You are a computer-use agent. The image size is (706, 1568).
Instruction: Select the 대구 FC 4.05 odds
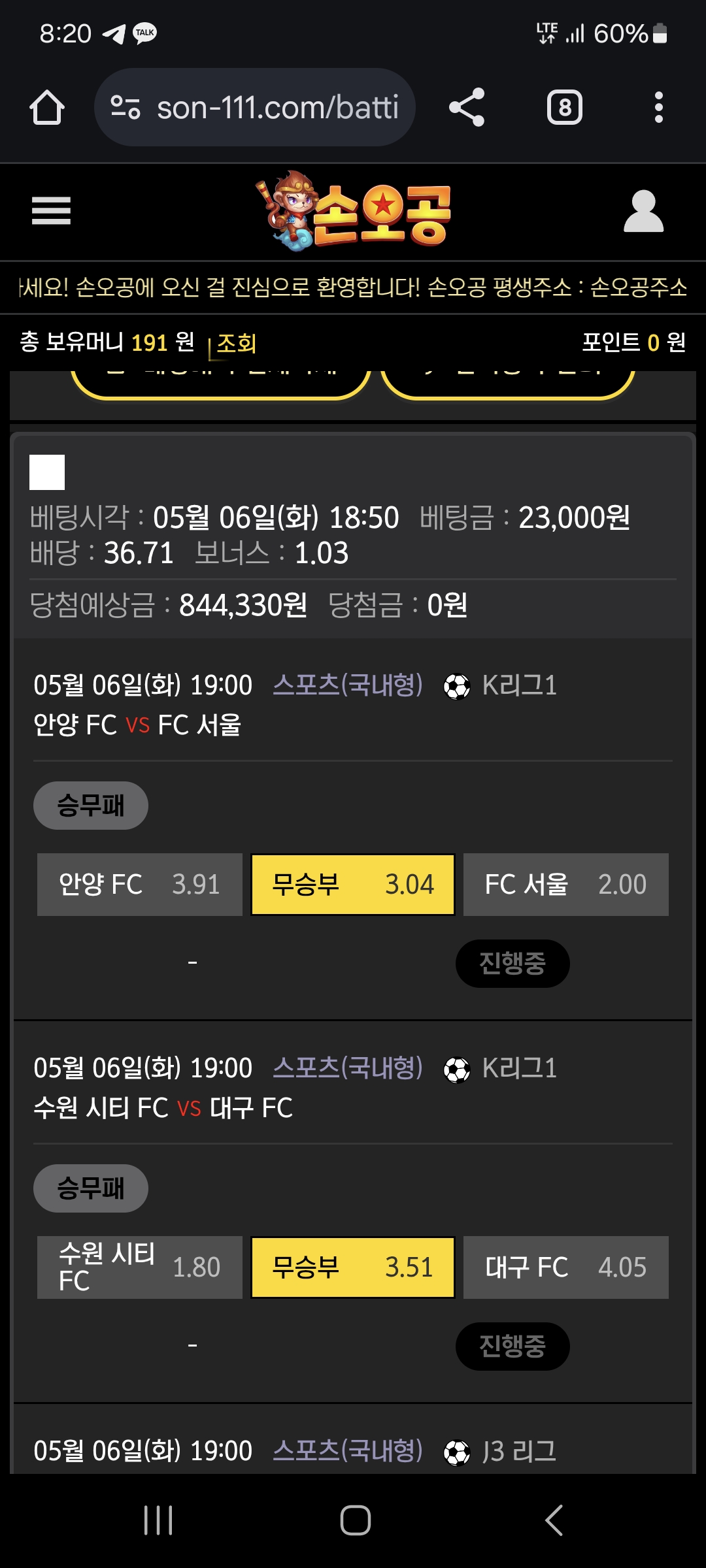(566, 1267)
